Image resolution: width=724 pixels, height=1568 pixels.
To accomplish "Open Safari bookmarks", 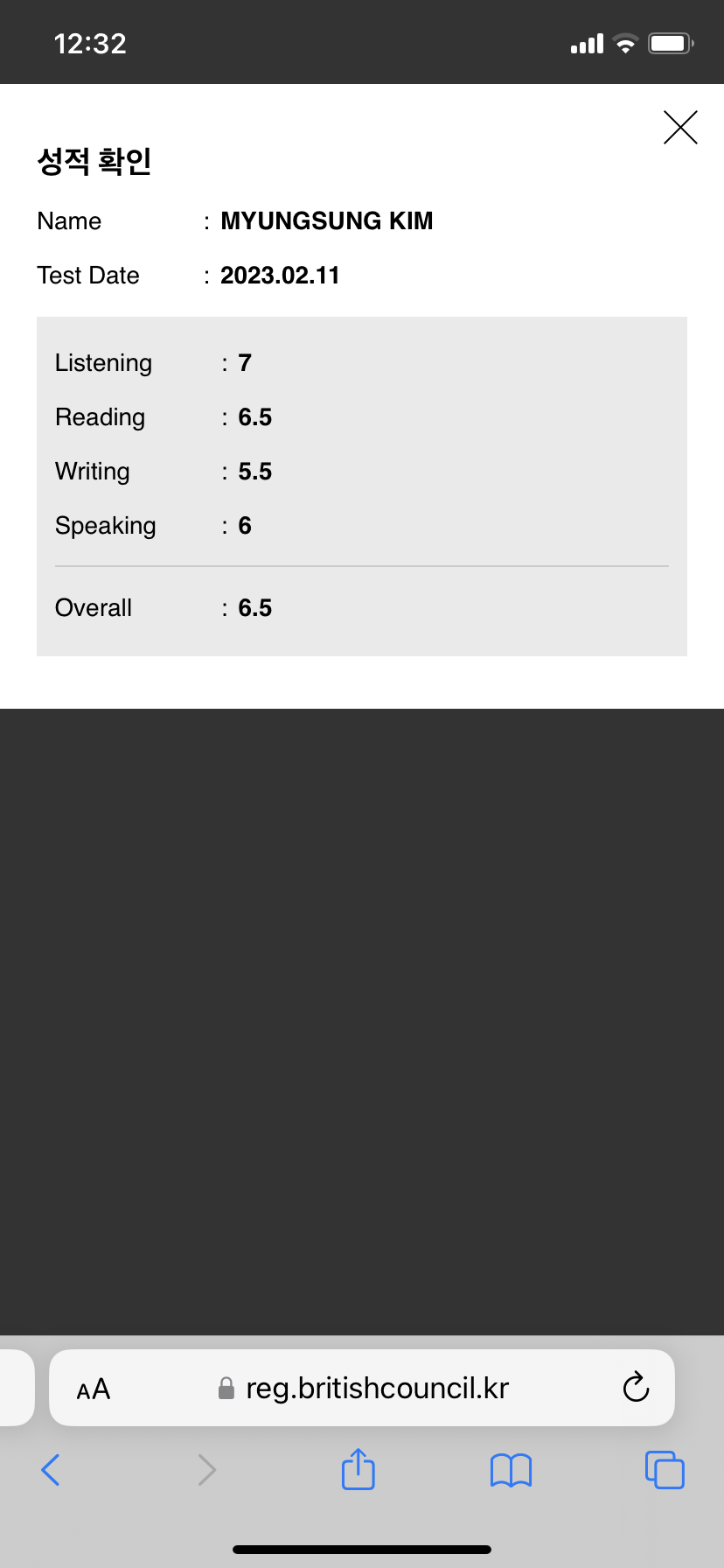I will 512,1471.
